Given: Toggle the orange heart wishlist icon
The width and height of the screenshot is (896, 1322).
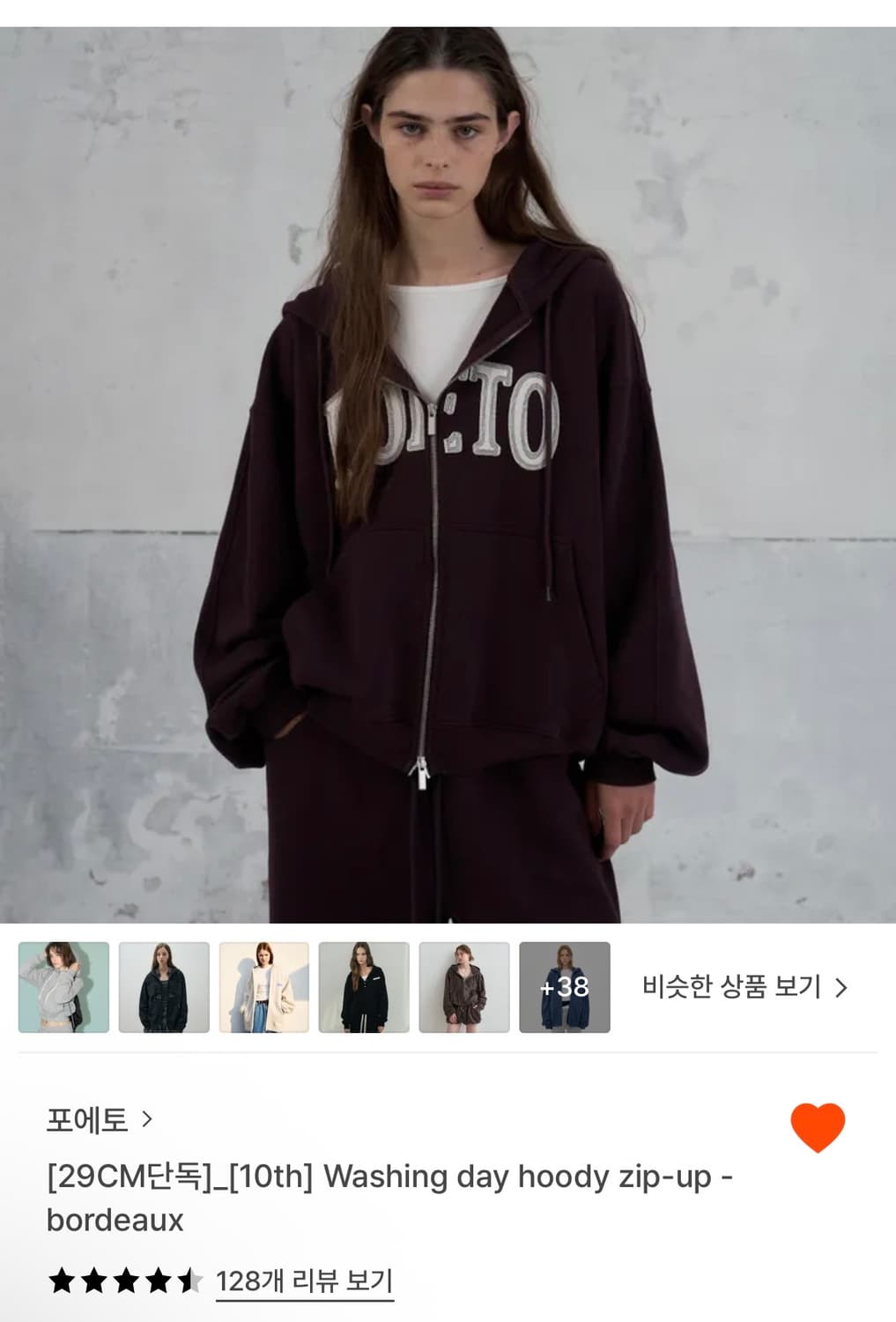Looking at the screenshot, I should click(x=818, y=1127).
